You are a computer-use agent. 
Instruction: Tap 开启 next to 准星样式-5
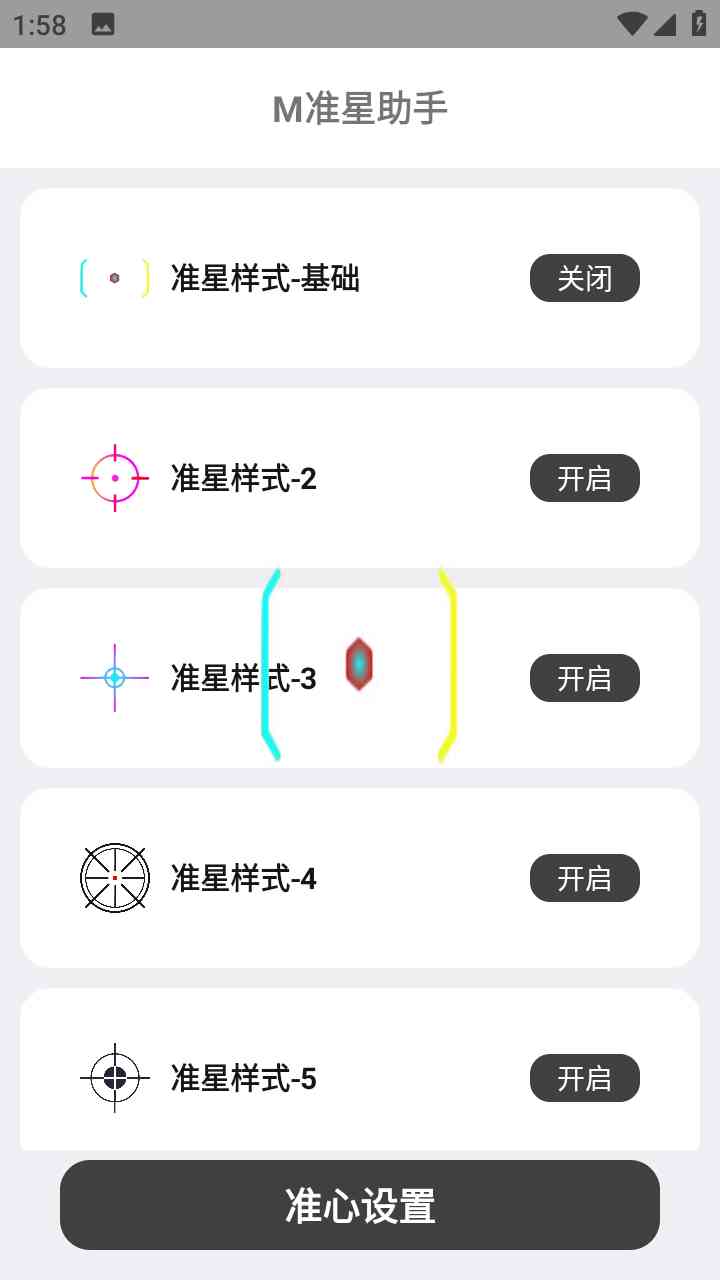[x=584, y=1078]
